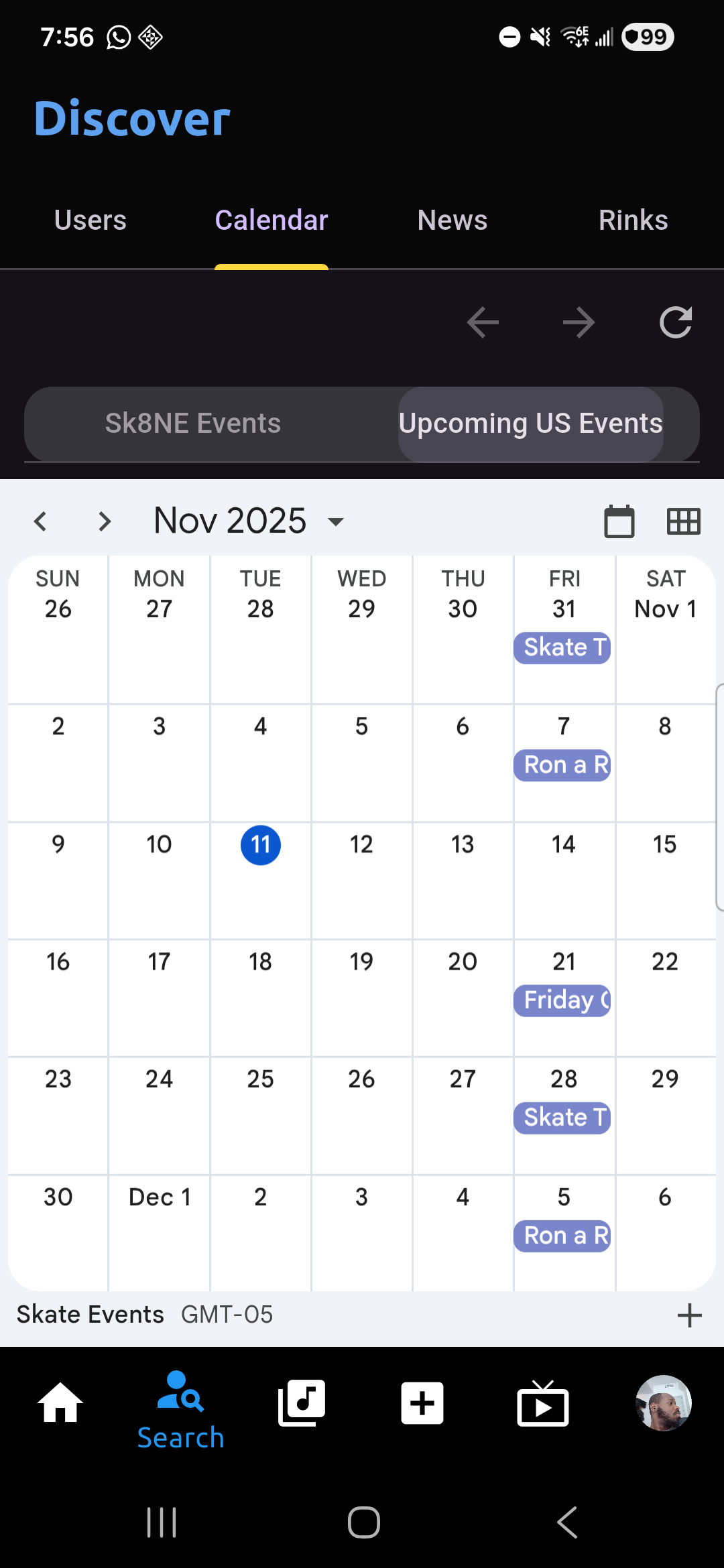The width and height of the screenshot is (724, 1568).
Task: Click the forward navigation arrow
Action: (x=578, y=322)
